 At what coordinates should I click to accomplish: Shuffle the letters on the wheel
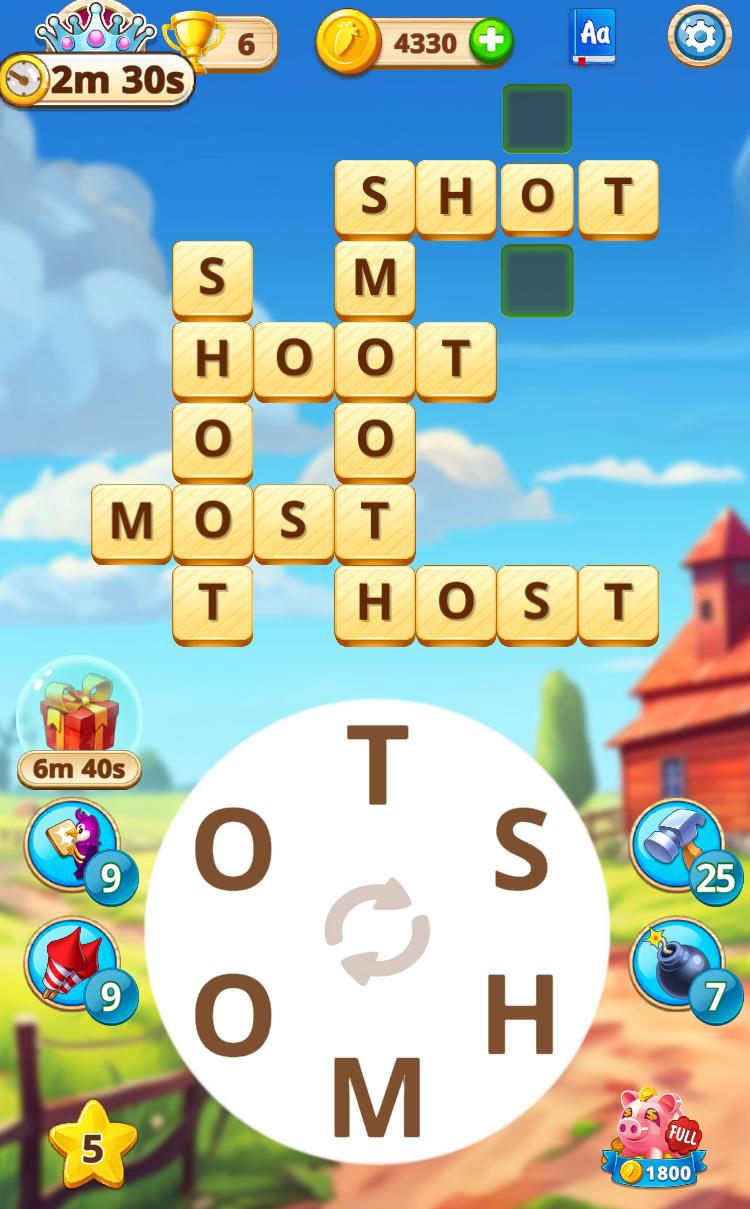click(377, 931)
